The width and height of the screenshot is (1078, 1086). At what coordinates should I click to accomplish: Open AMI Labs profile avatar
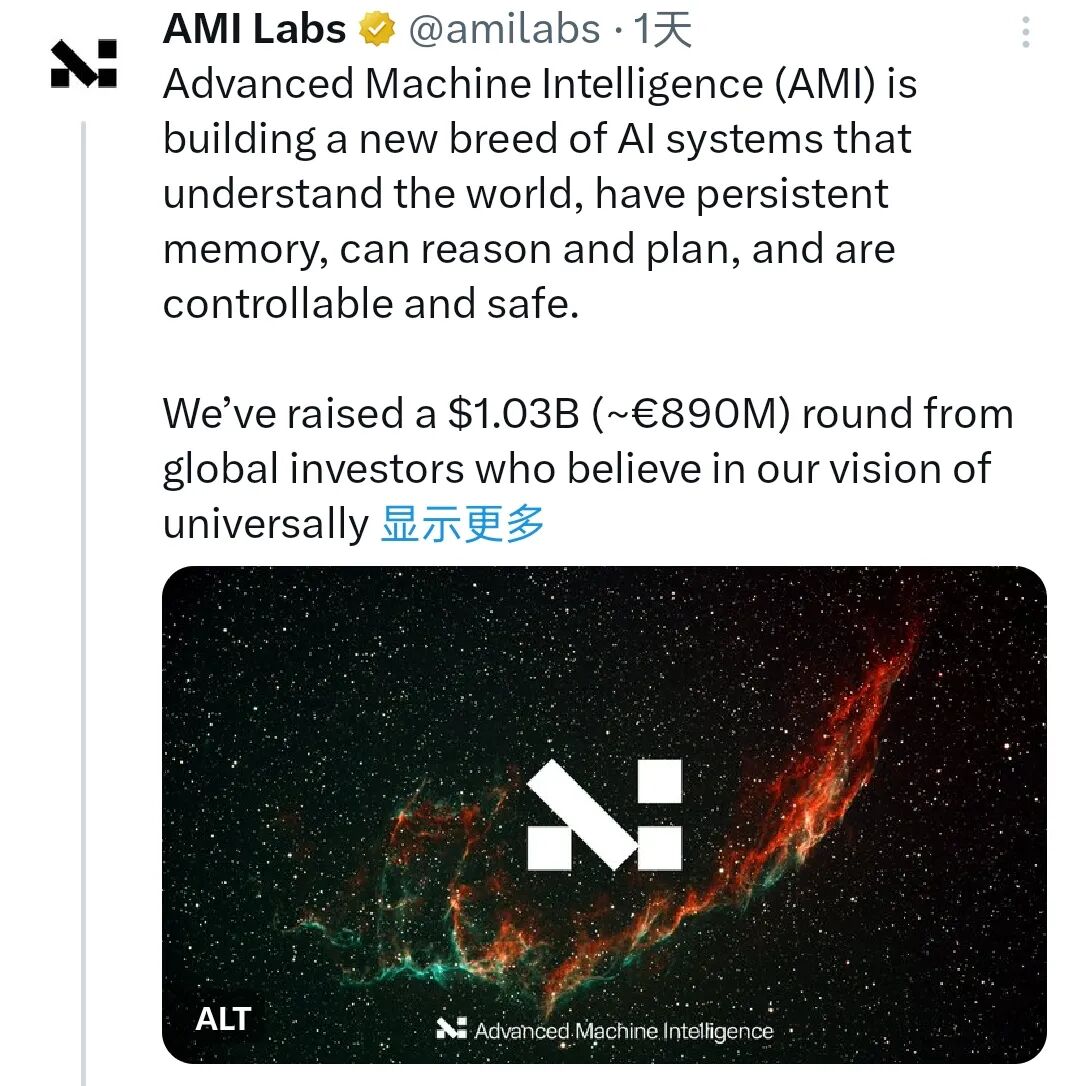pos(84,64)
